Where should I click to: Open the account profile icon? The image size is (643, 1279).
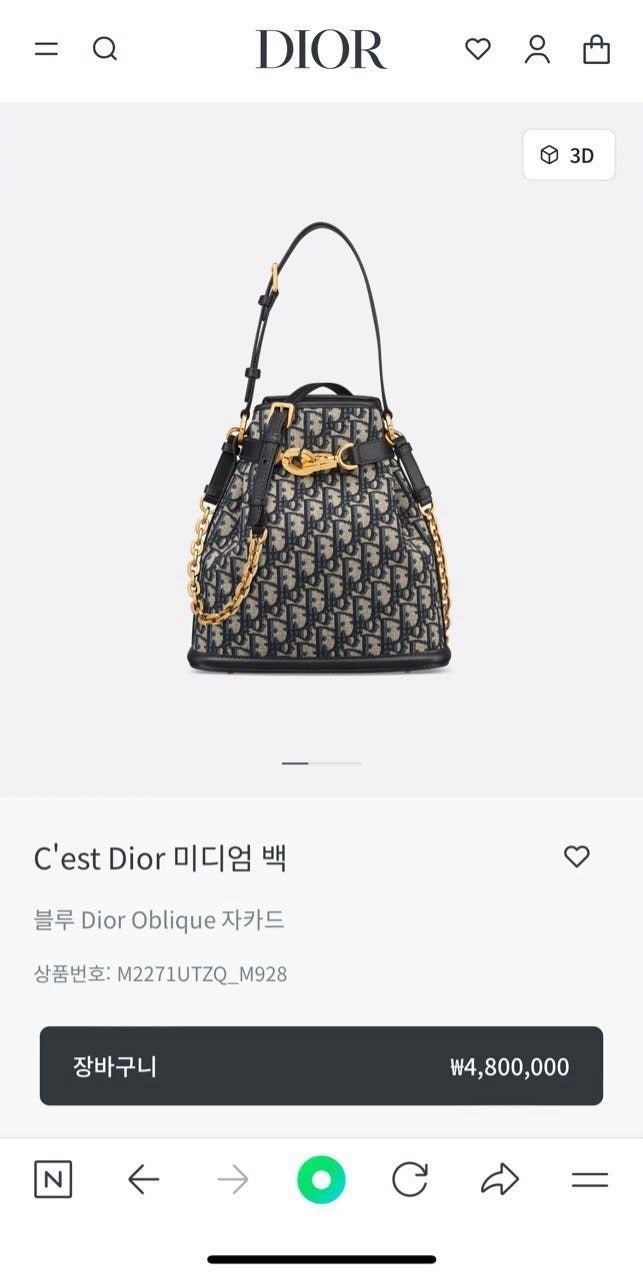point(537,49)
